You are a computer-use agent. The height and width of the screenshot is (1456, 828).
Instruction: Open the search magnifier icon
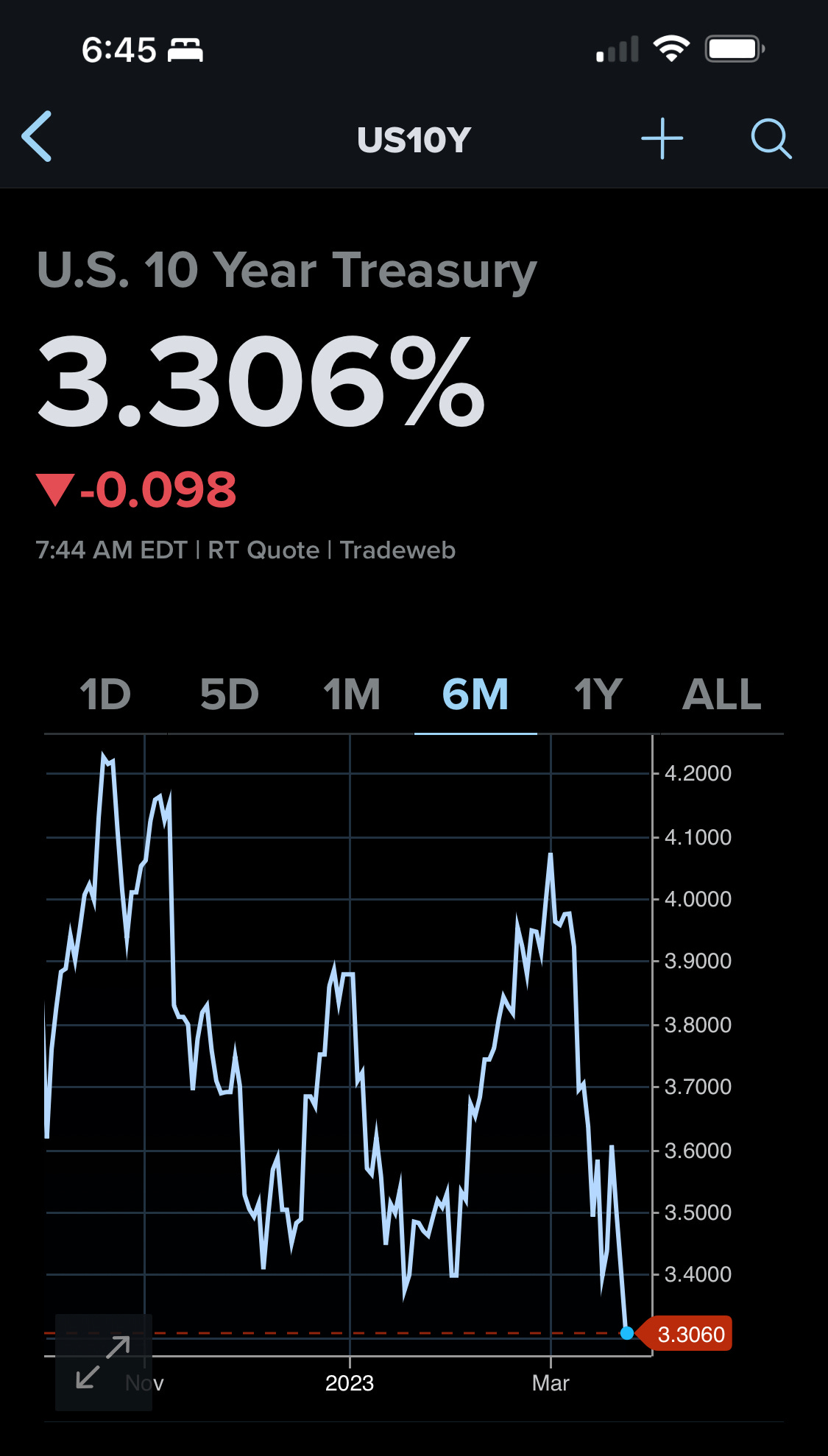(x=771, y=138)
